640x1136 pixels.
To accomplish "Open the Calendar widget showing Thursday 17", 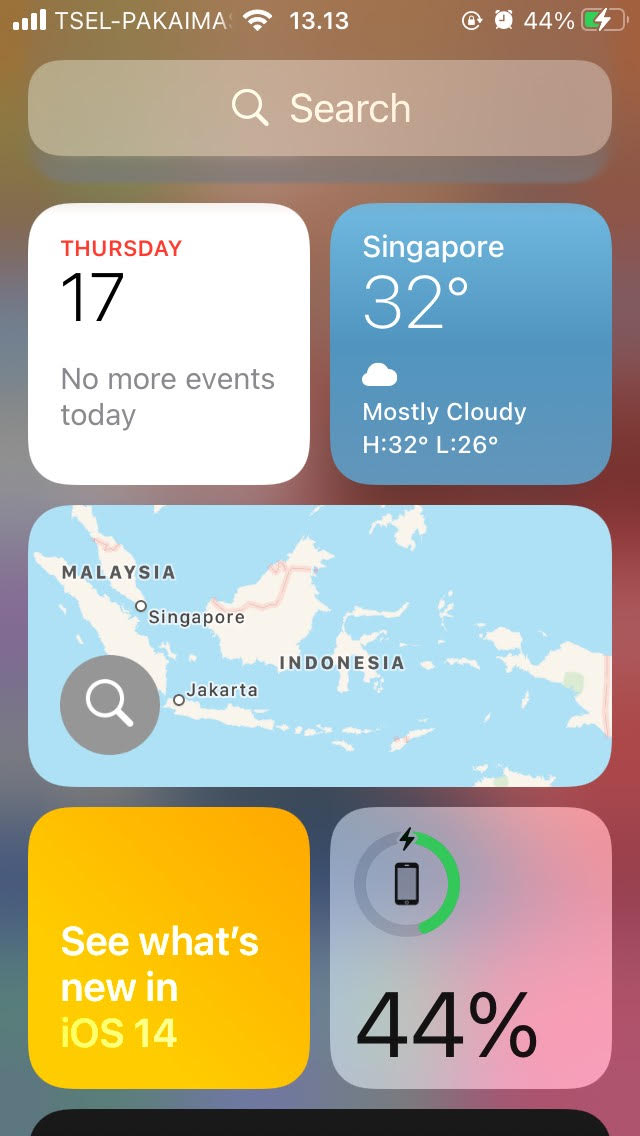I will (x=169, y=344).
